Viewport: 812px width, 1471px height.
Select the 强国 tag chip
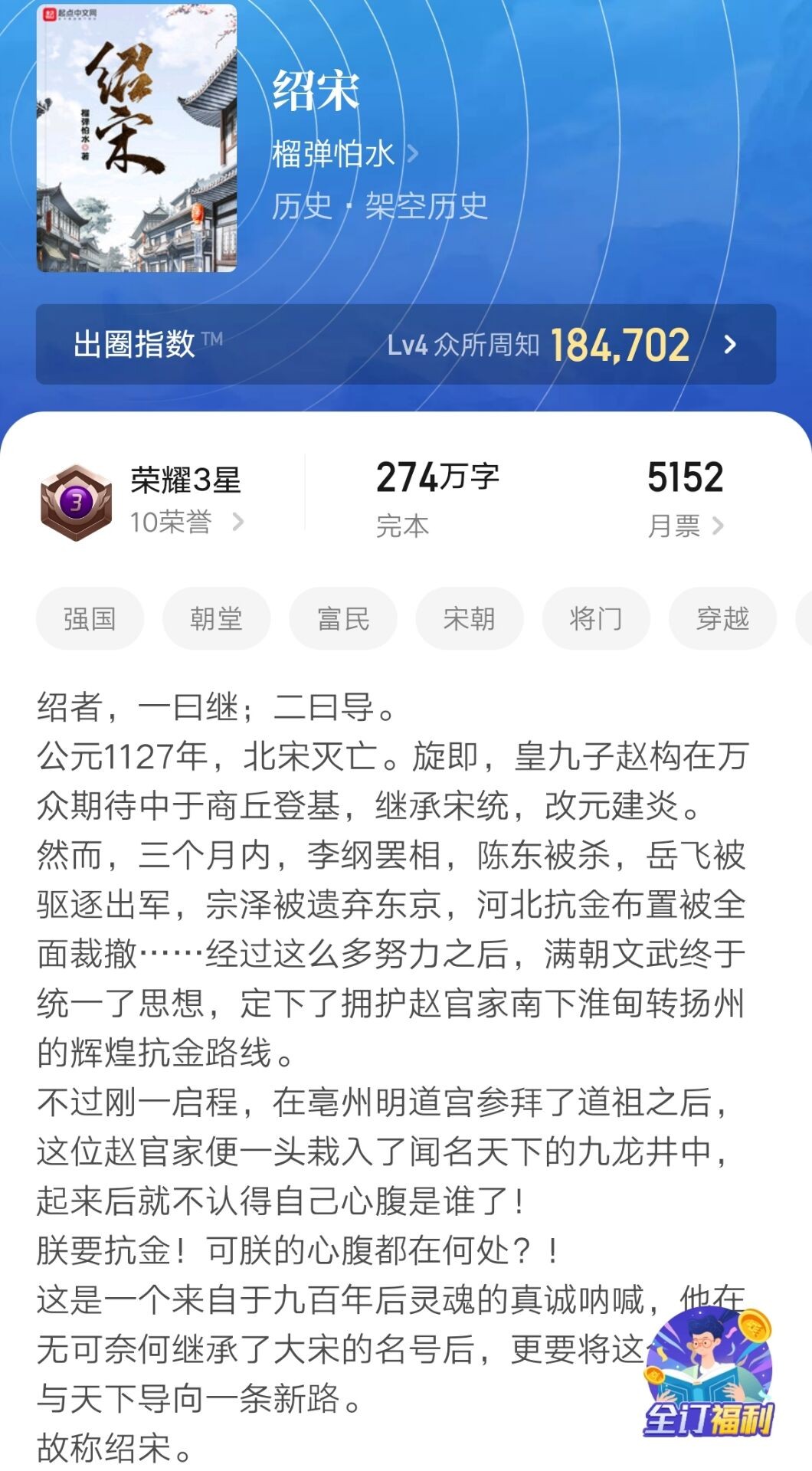(90, 618)
